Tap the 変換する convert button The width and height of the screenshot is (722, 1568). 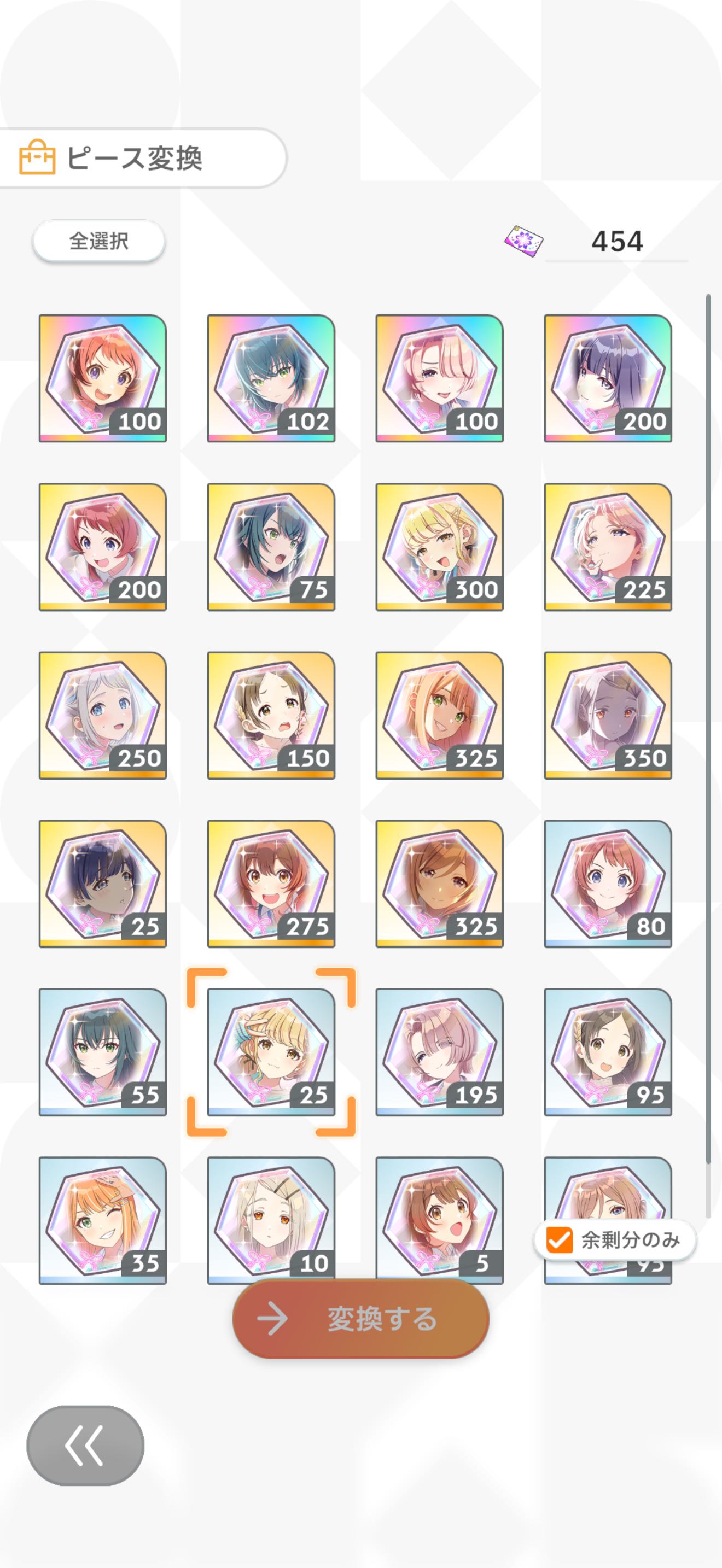coord(361,1319)
